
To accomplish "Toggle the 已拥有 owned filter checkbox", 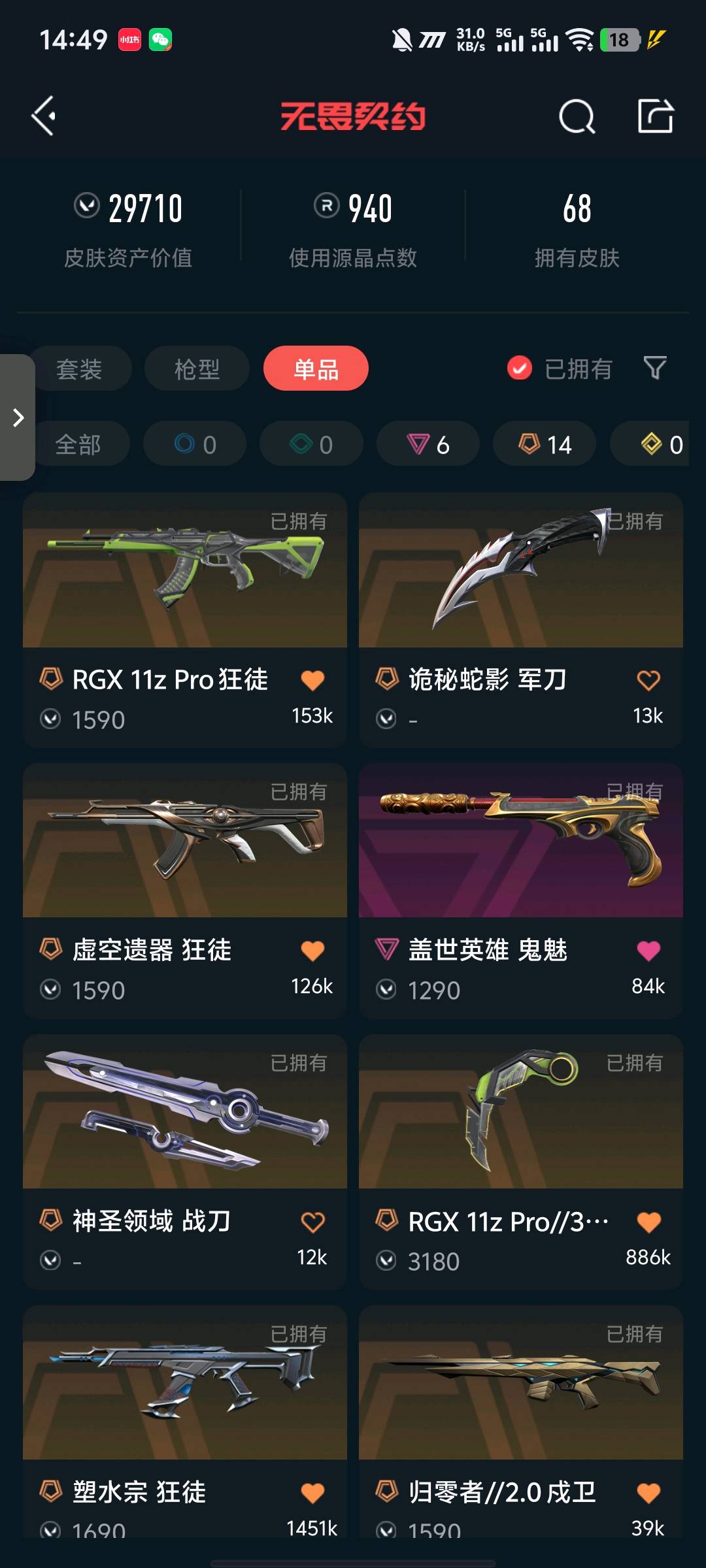I will coord(520,368).
